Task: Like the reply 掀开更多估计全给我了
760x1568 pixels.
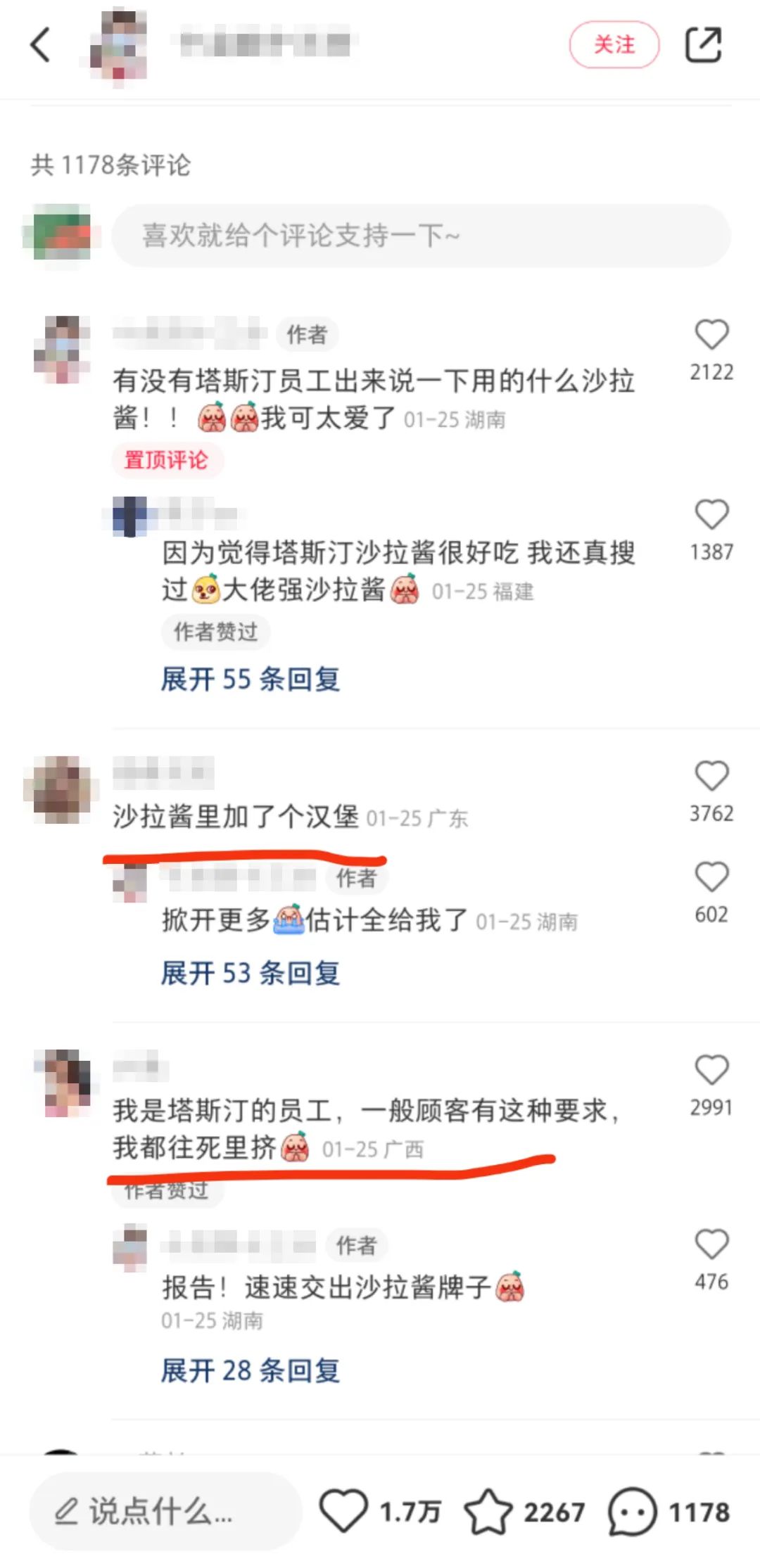Action: tap(711, 878)
